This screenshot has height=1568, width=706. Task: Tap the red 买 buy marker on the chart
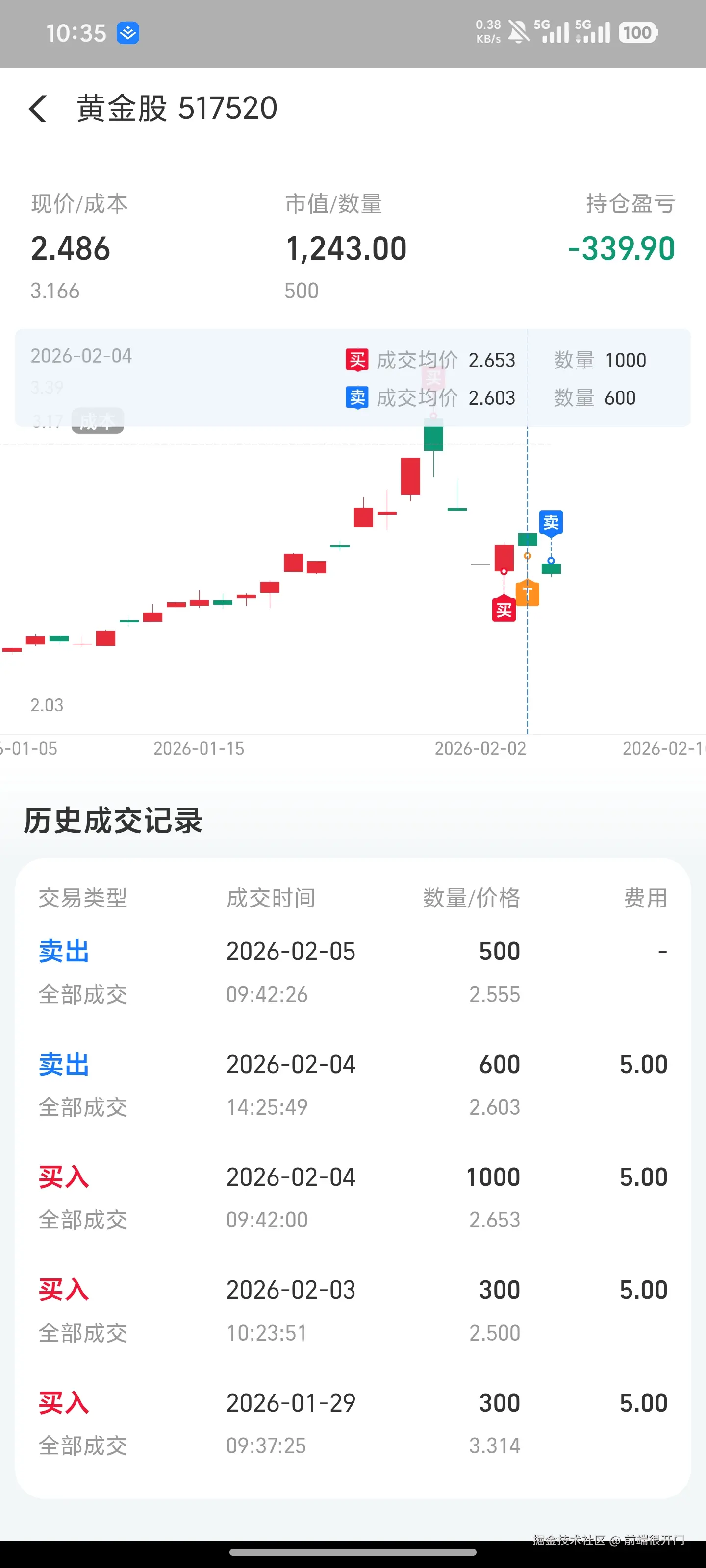[x=504, y=609]
